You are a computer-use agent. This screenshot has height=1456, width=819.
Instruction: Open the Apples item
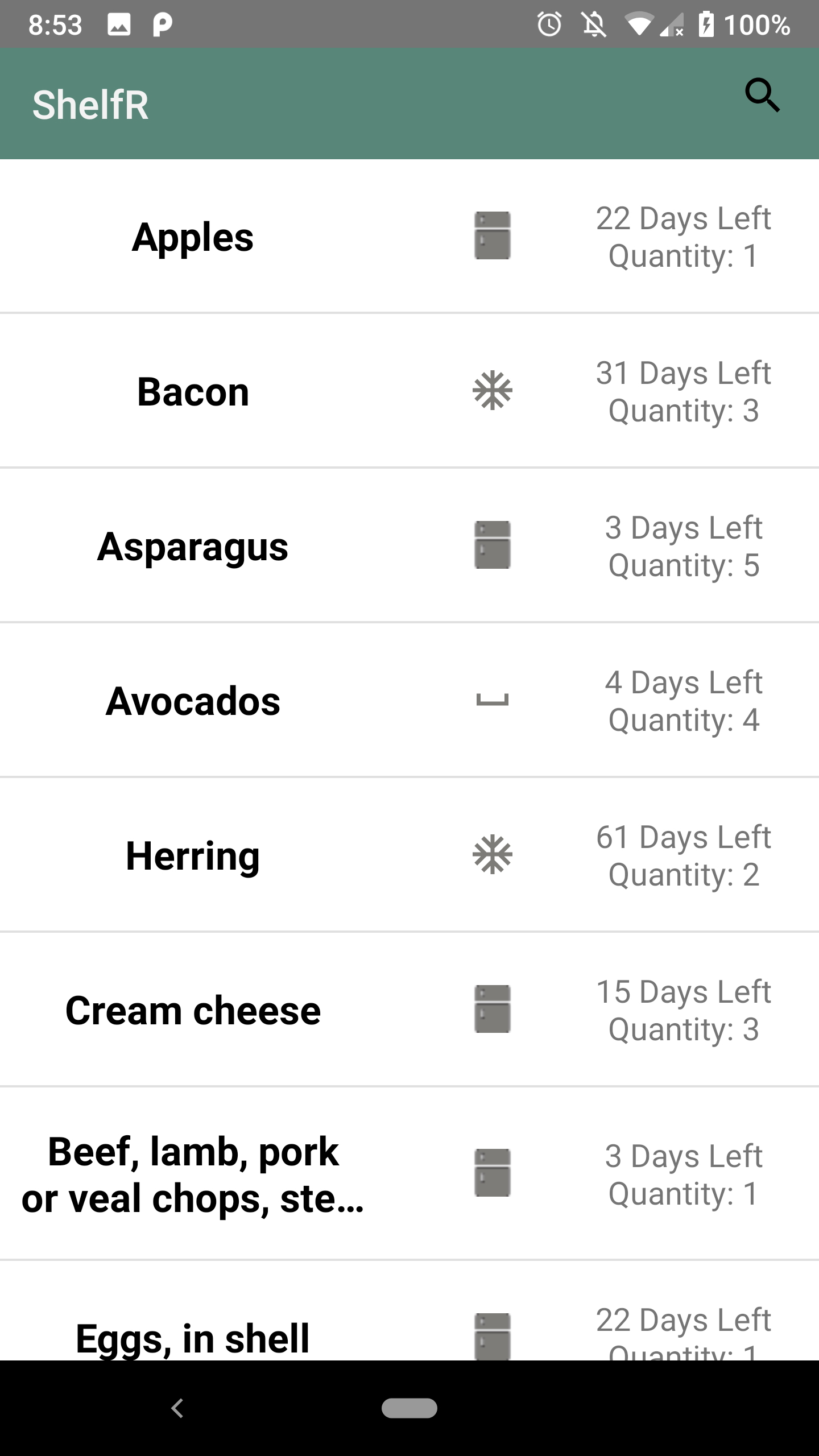click(x=193, y=237)
